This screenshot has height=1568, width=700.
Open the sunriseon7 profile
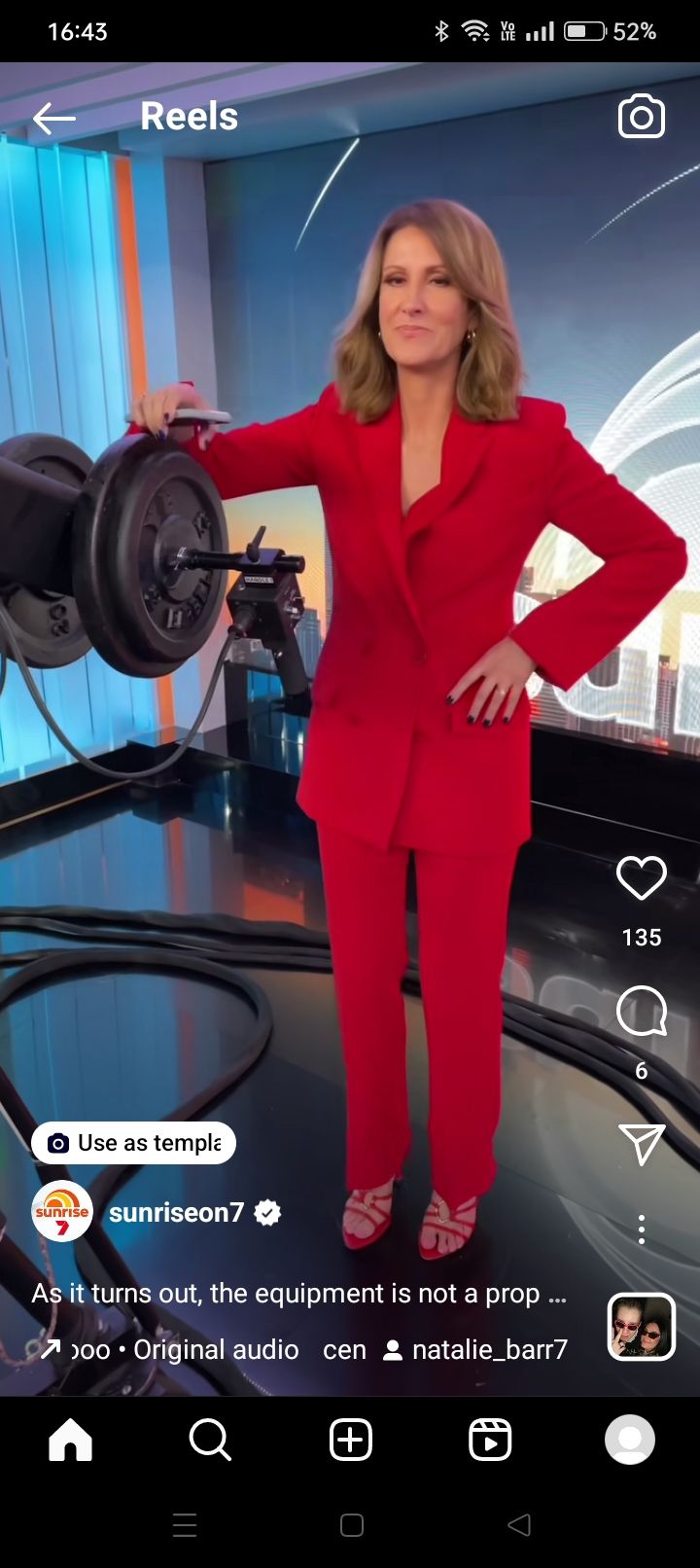tap(175, 1213)
